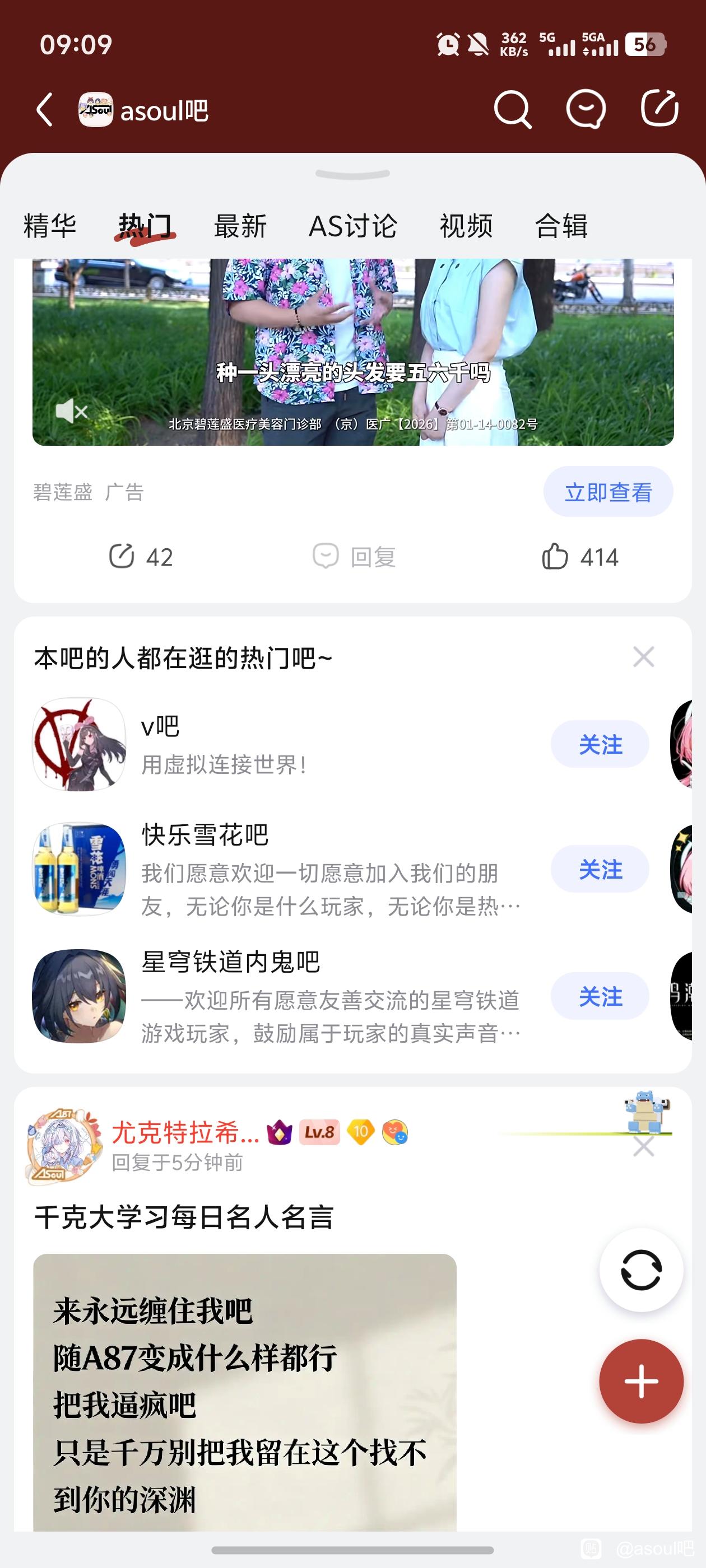Follow 星穹铁道内鬼吧
This screenshot has width=706, height=1568.
point(600,996)
